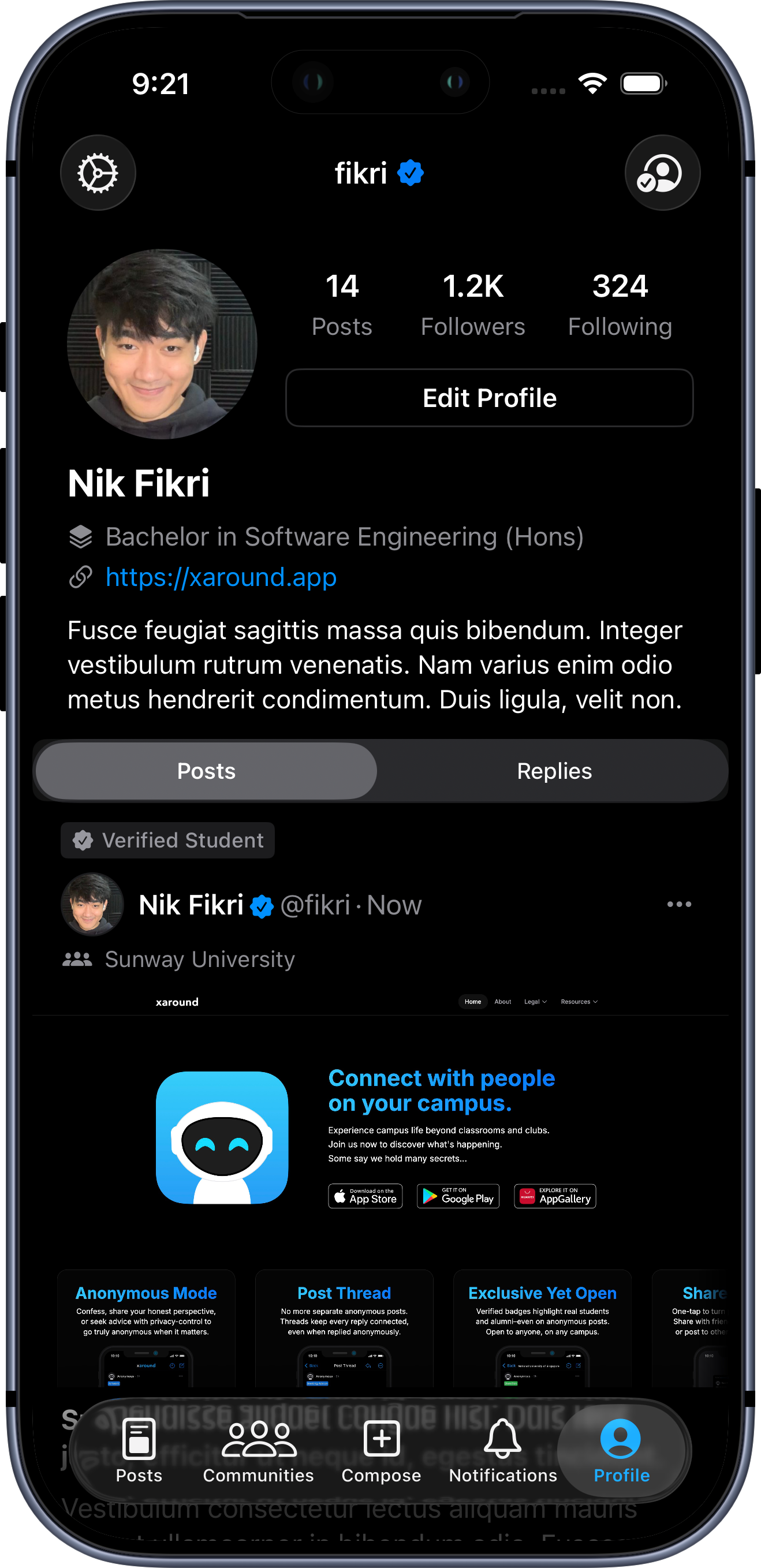
Task: Open the post options ellipsis menu
Action: pos(679,905)
